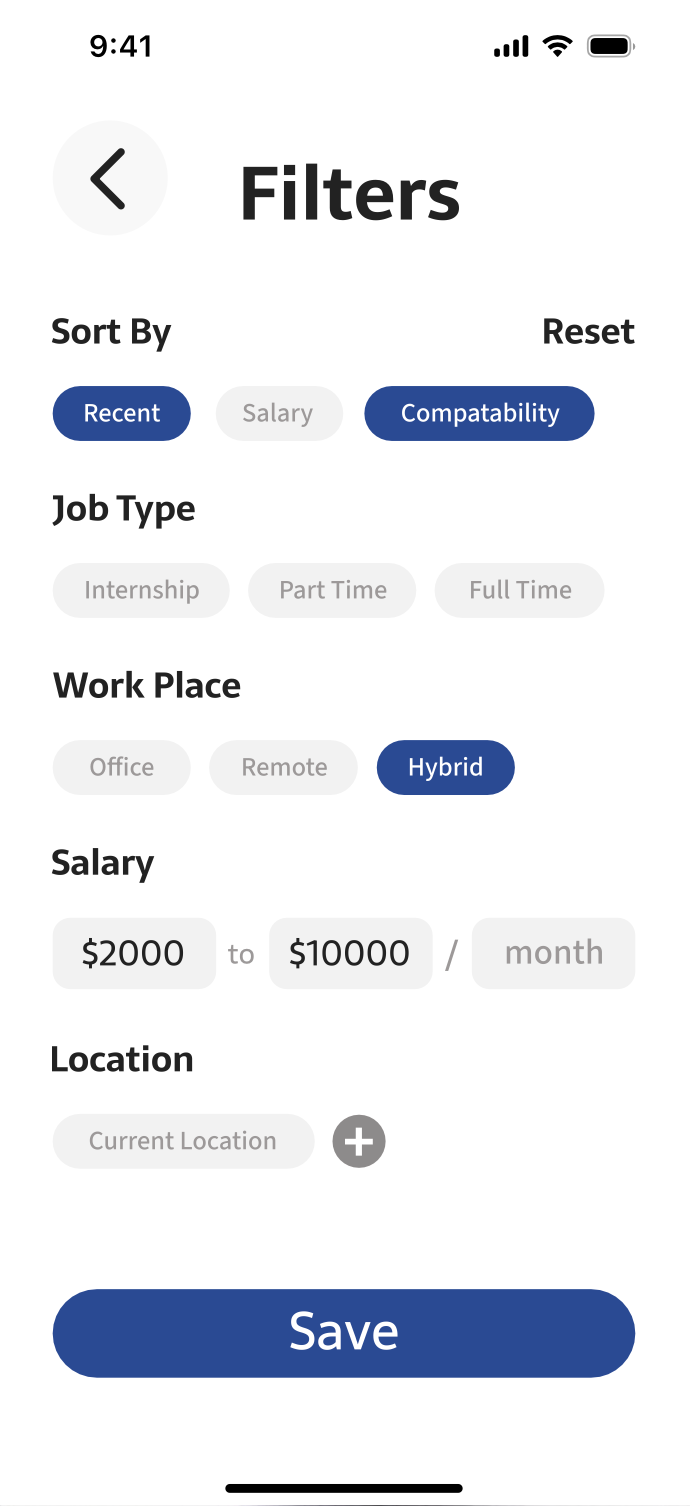Save the filter settings

click(x=344, y=1332)
